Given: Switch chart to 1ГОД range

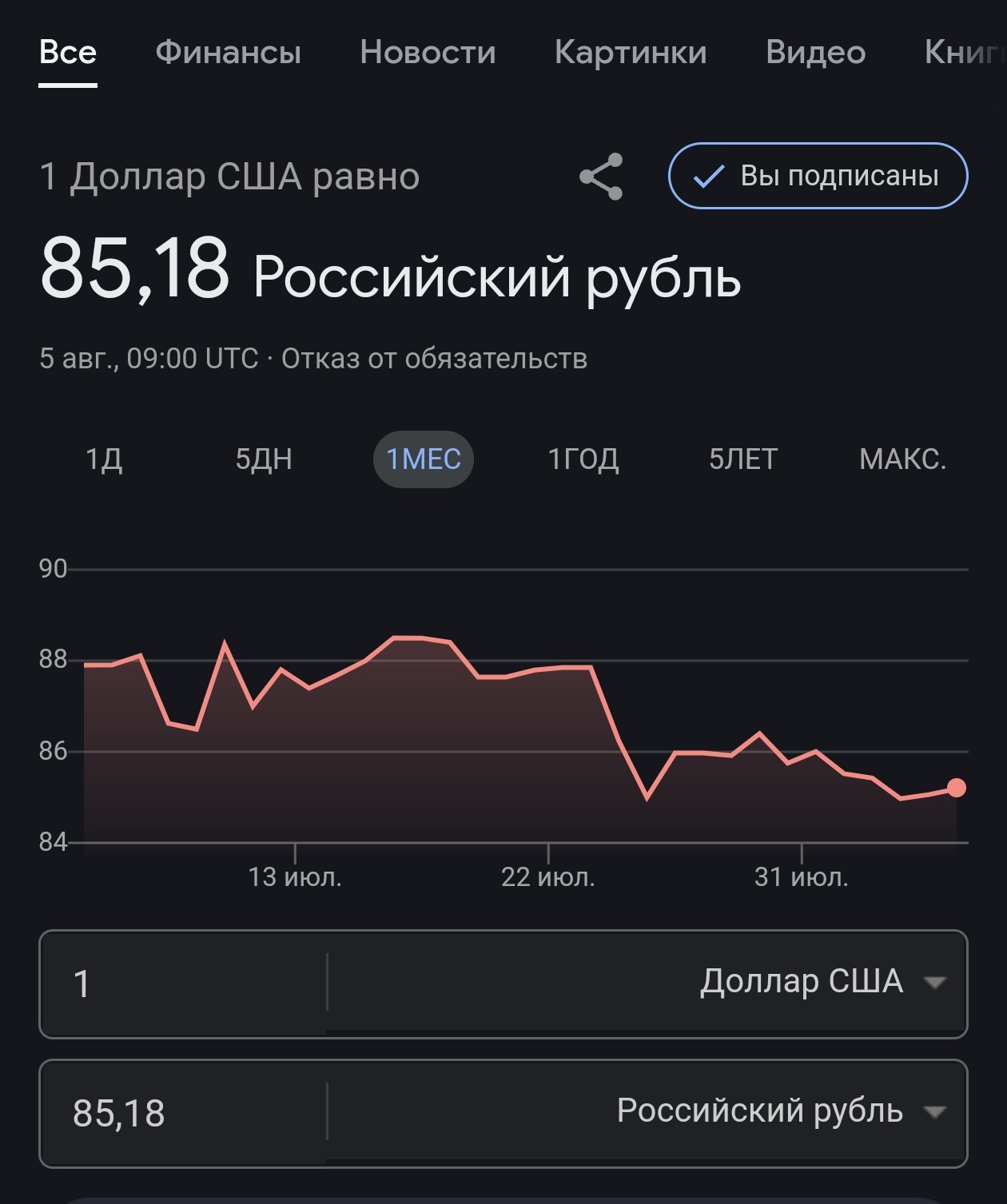Looking at the screenshot, I should pos(583,459).
